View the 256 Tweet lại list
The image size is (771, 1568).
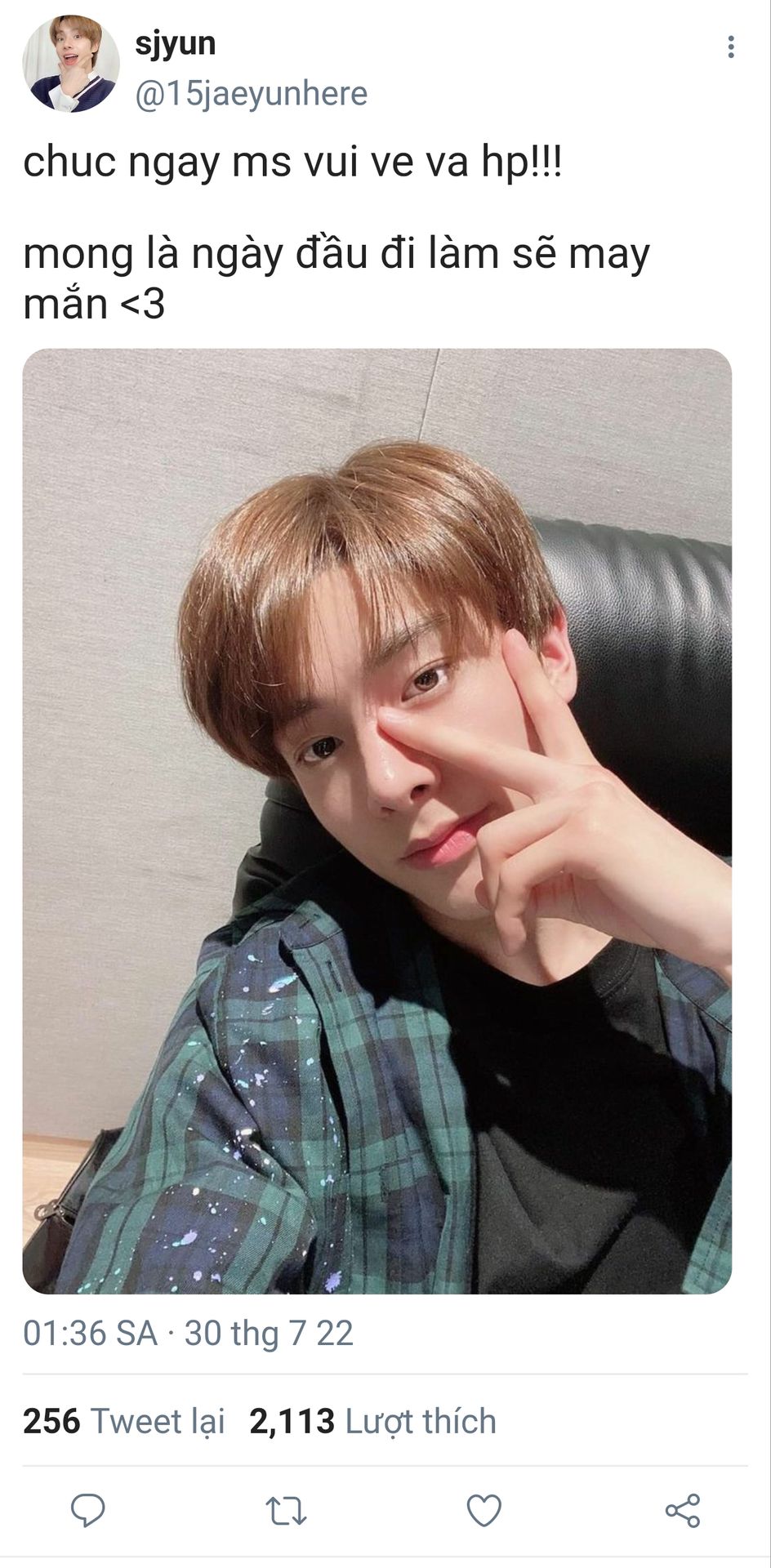click(x=124, y=1421)
